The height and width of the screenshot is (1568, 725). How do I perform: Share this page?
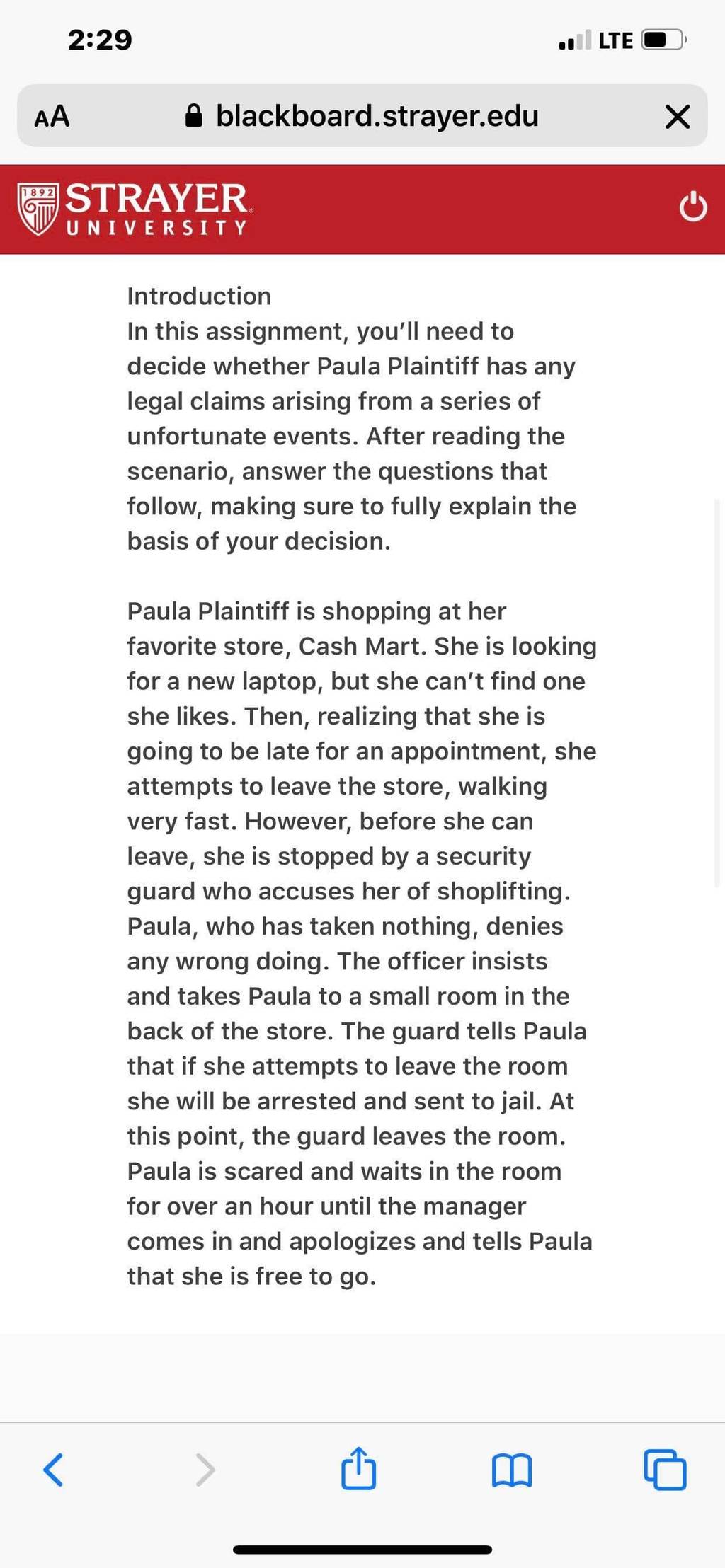358,1468
